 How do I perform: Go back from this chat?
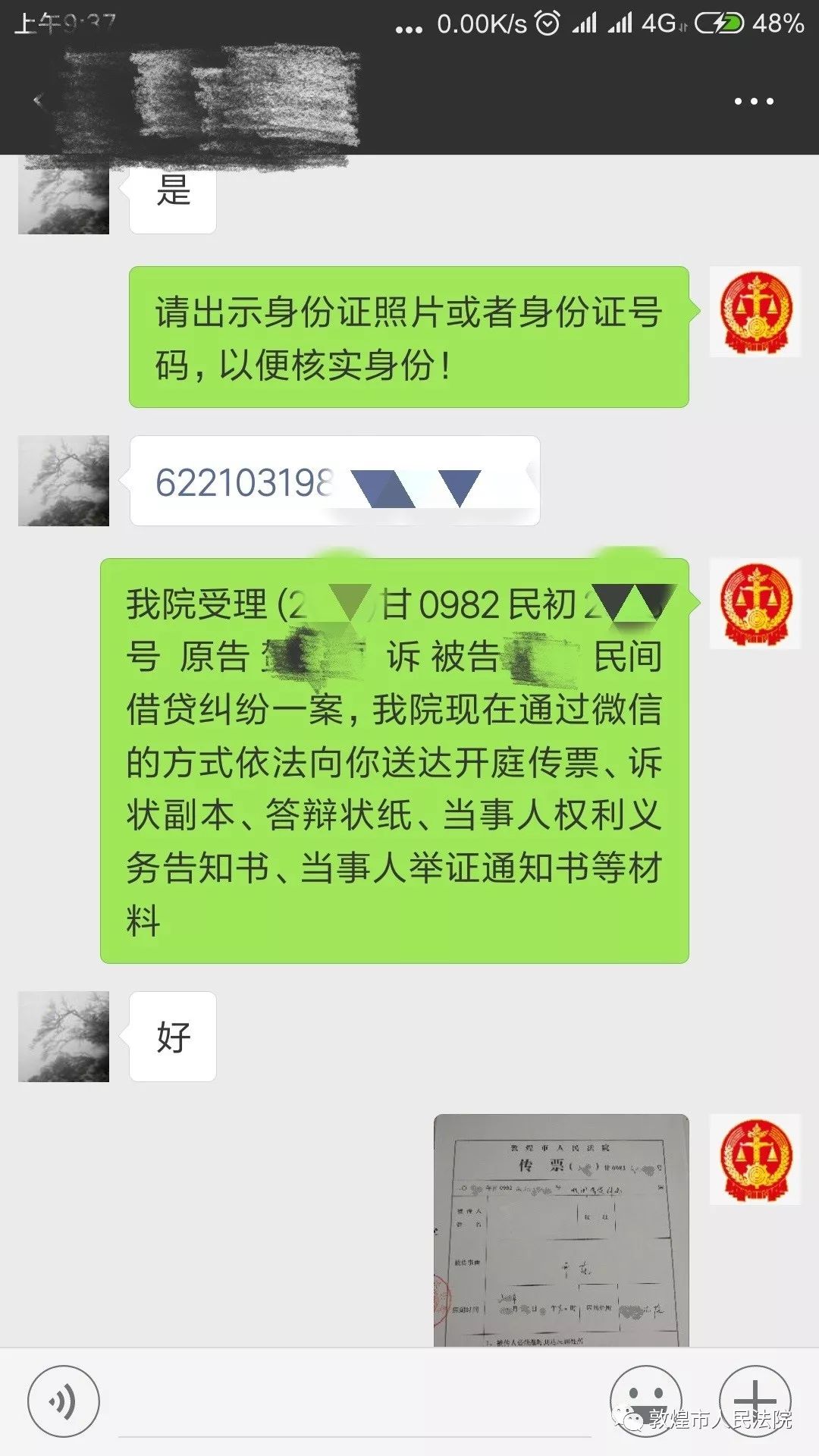click(38, 101)
